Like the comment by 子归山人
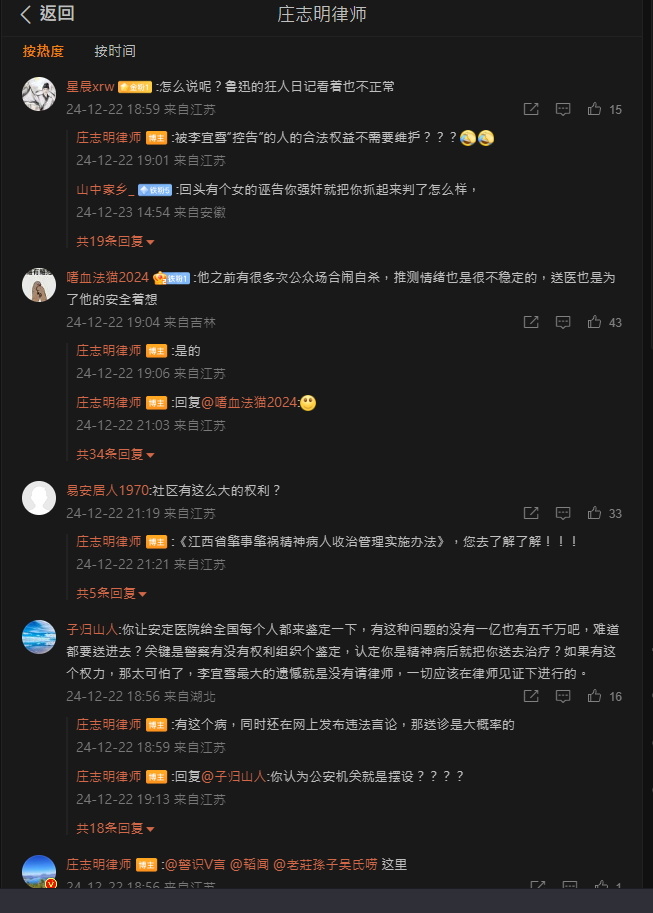 [x=595, y=696]
